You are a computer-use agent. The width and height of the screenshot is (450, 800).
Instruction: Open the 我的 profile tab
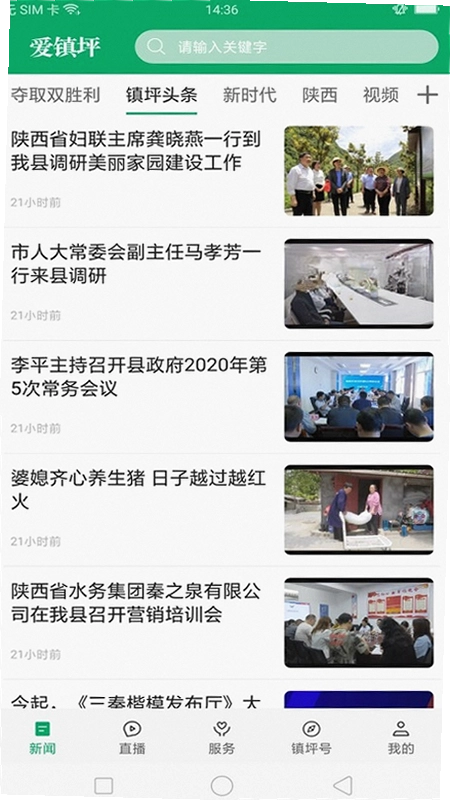click(x=401, y=738)
